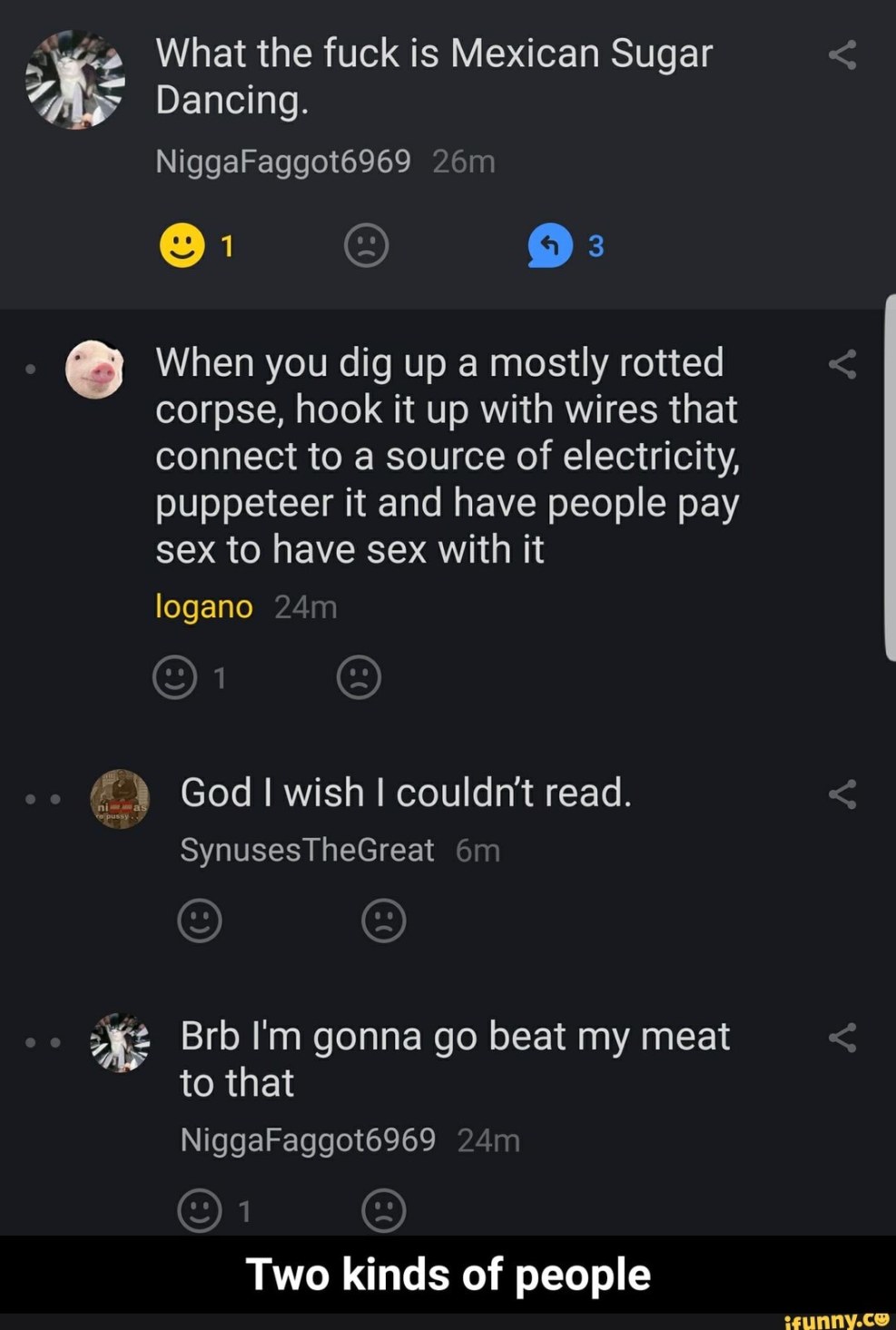896x1330 pixels.
Task: Open SynusesTheGreat's profile
Action: pyautogui.click(x=307, y=850)
